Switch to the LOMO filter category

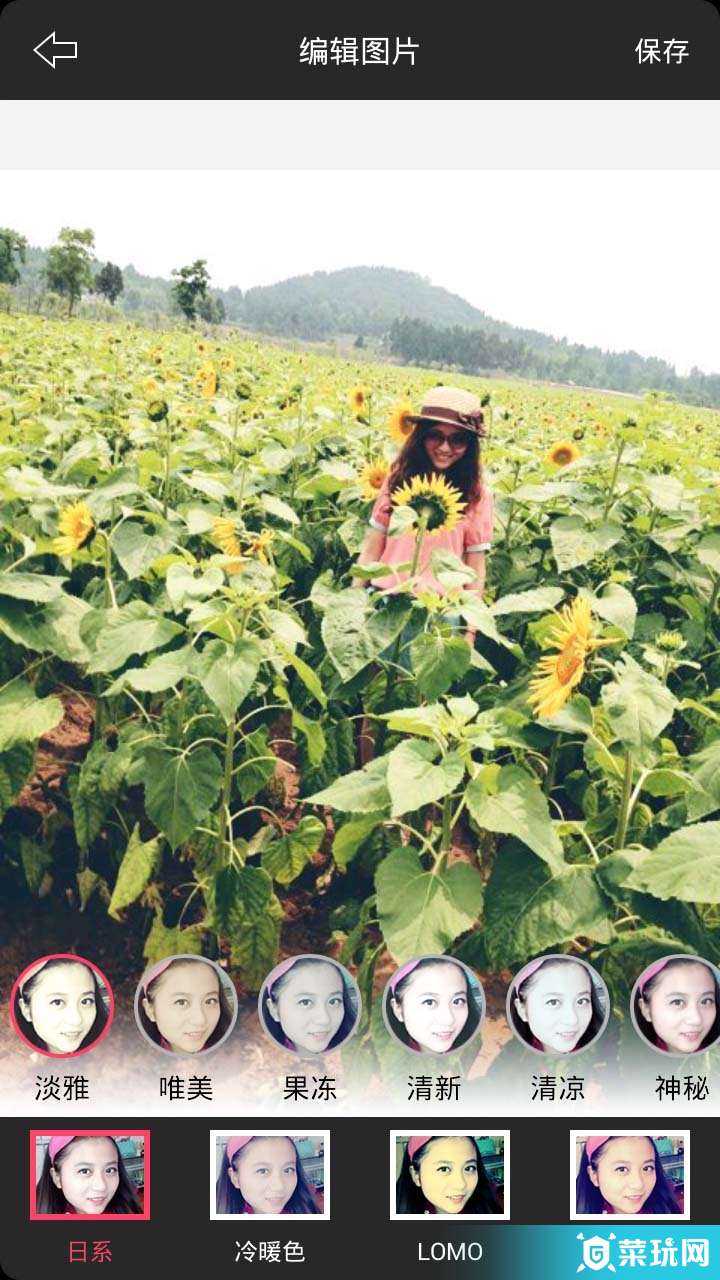click(x=450, y=1175)
